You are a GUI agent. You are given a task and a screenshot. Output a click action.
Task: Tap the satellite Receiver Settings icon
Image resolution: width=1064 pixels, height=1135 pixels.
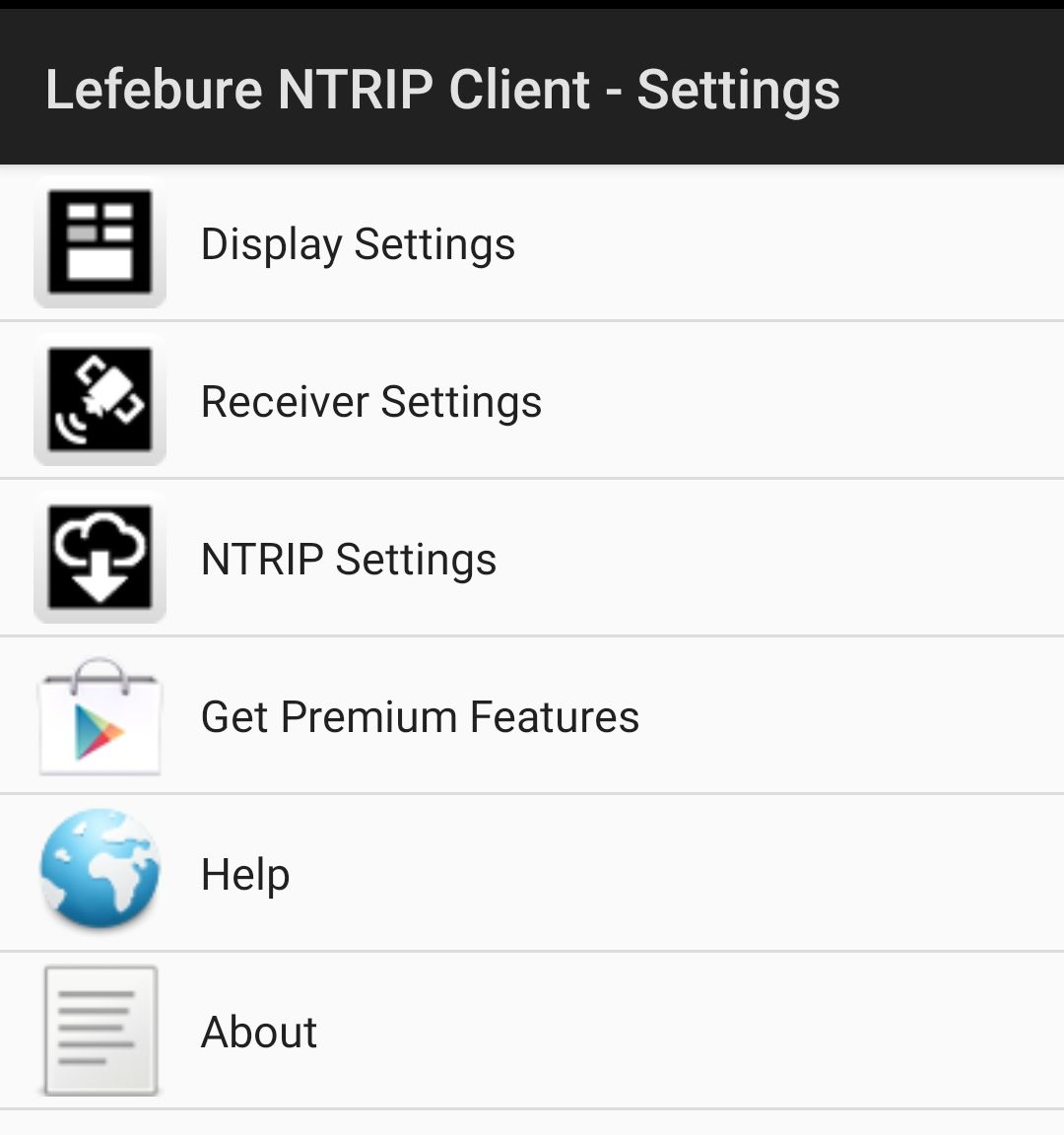pos(100,401)
